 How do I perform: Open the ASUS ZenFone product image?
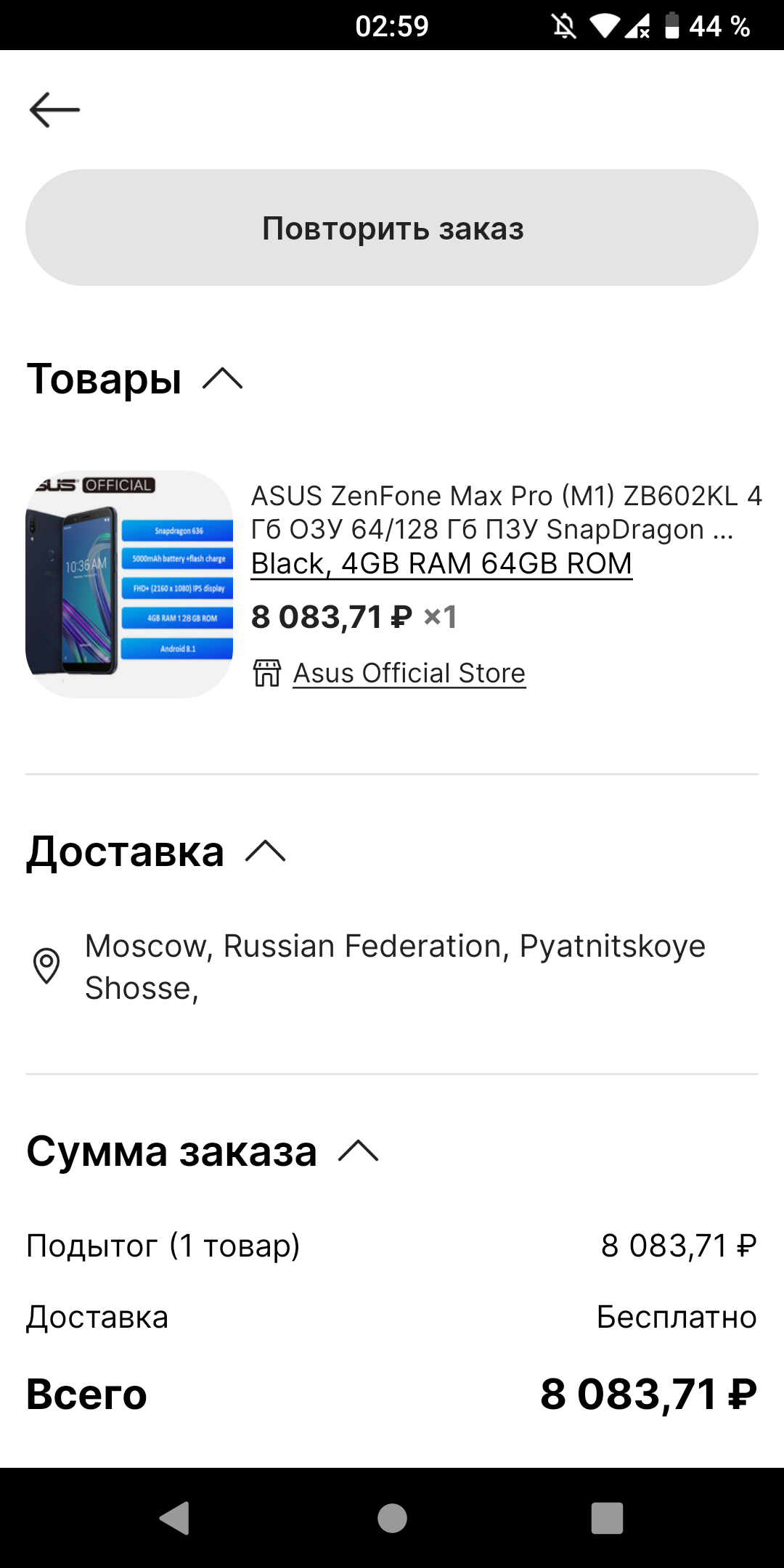(129, 584)
